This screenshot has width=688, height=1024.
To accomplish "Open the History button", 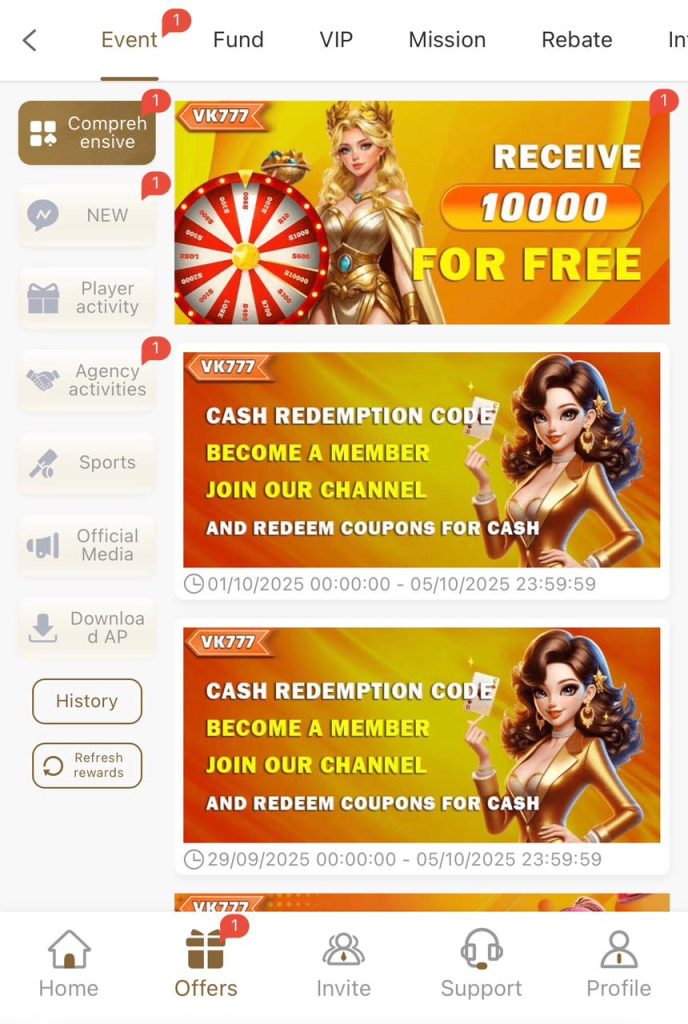I will (87, 701).
